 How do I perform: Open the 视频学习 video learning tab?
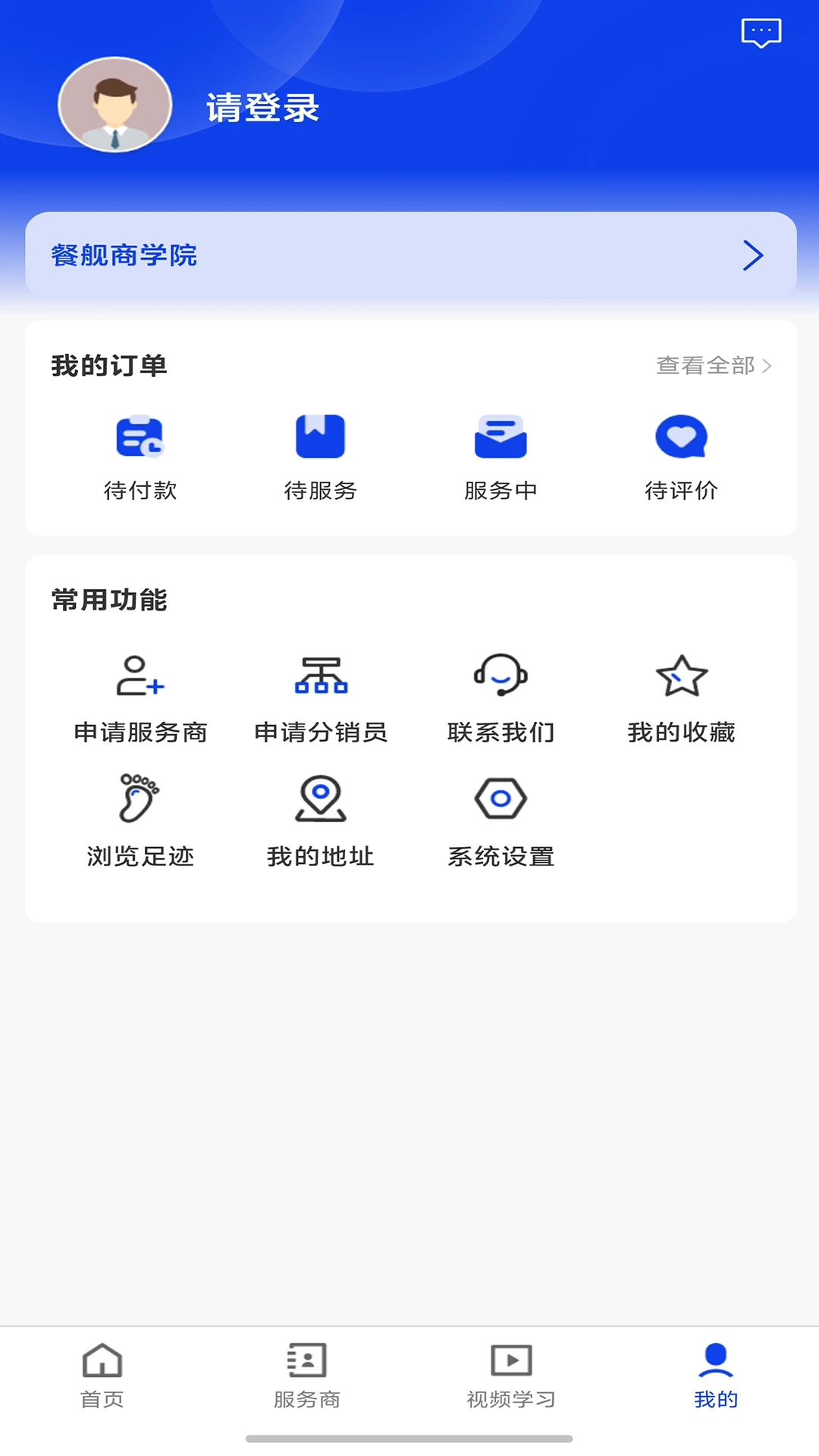tap(510, 1380)
